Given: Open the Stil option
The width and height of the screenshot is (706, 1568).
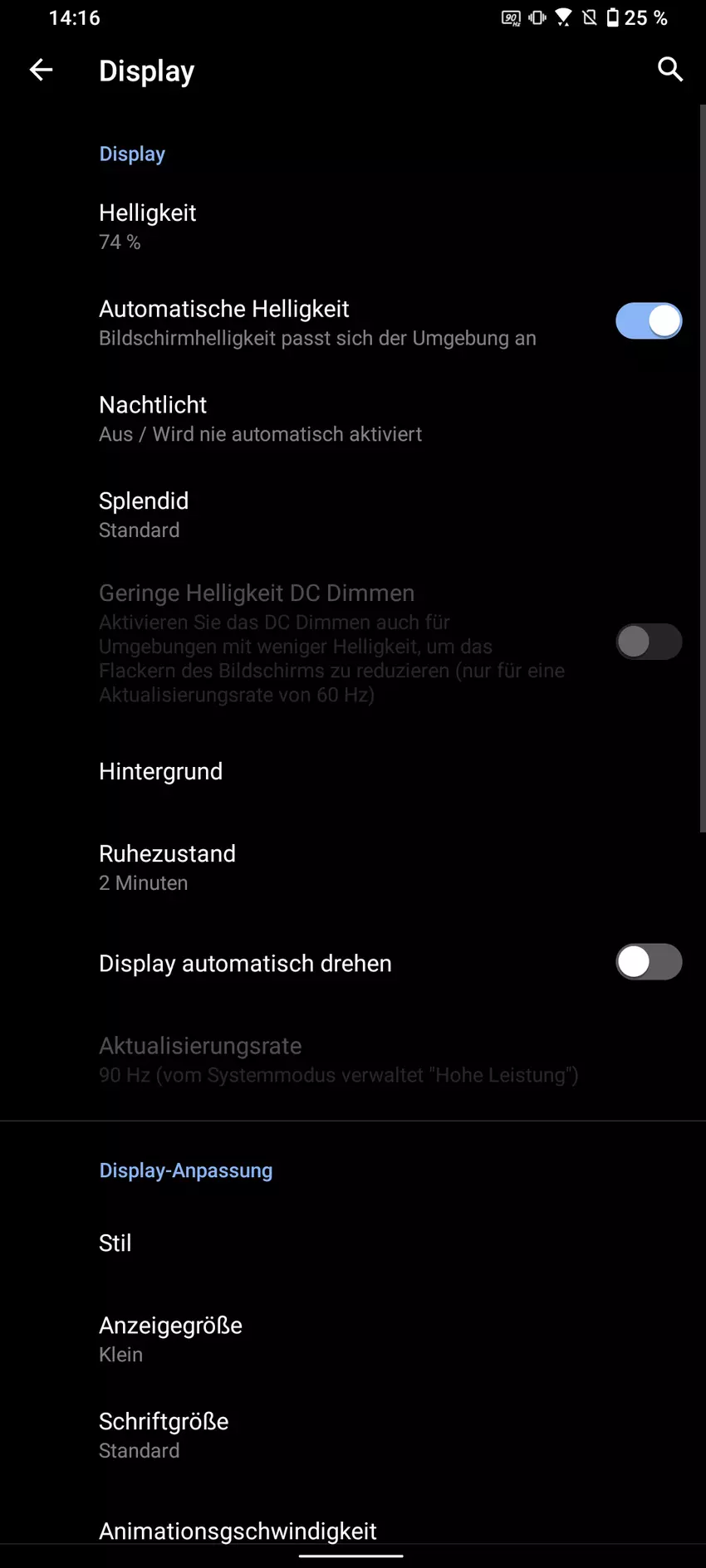Looking at the screenshot, I should (115, 1243).
